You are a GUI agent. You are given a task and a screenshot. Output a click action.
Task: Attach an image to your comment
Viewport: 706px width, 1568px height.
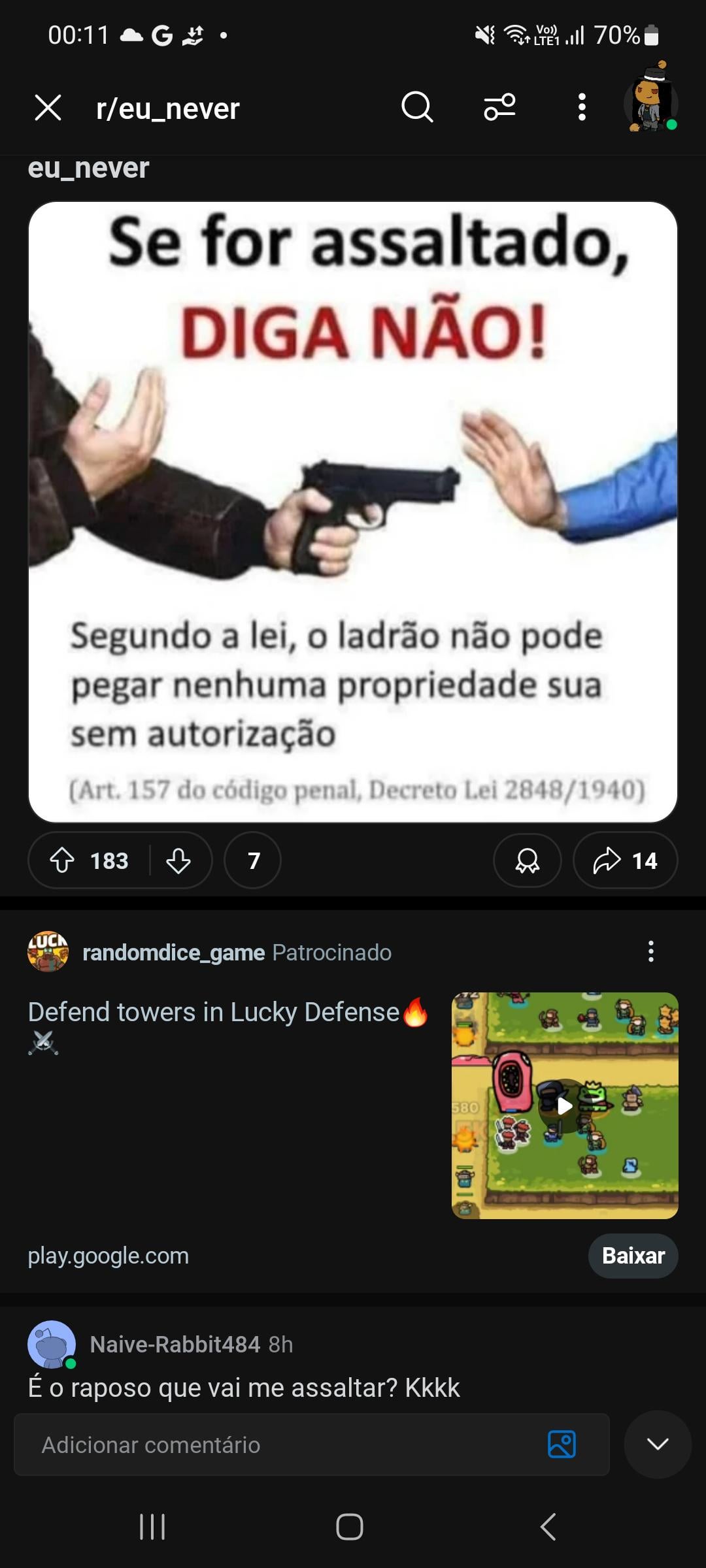tap(562, 1445)
